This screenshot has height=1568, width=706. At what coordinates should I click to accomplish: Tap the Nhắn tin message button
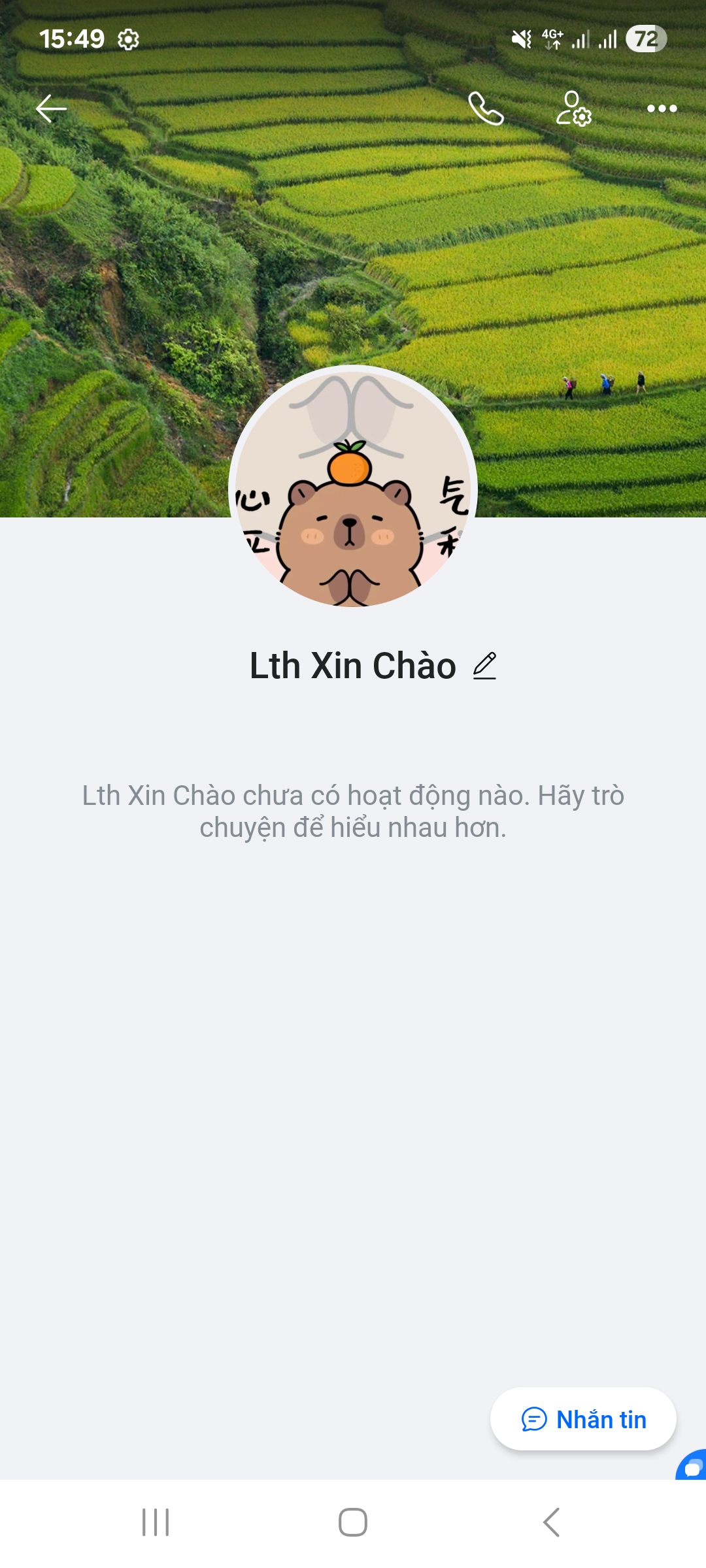pyautogui.click(x=583, y=1419)
